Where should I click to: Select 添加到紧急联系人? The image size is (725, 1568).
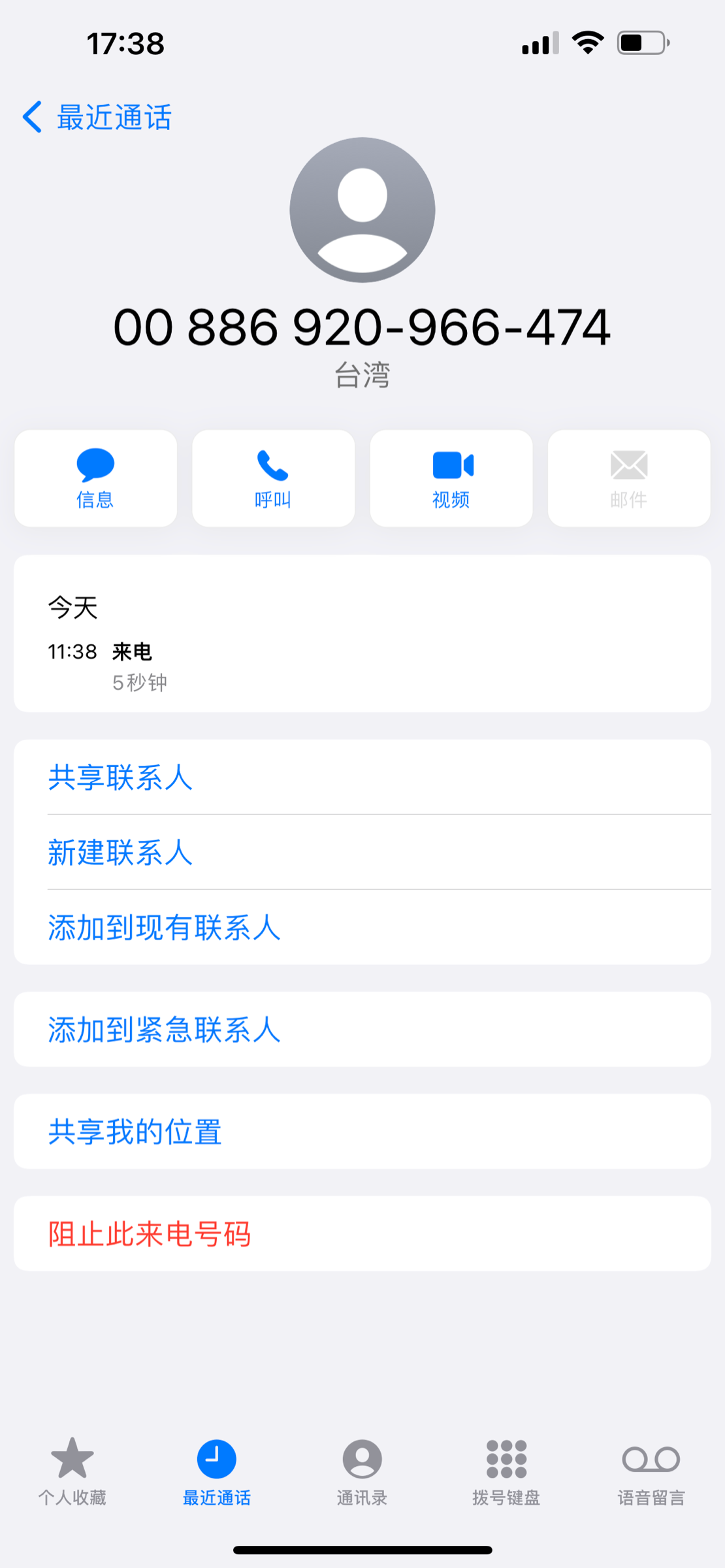click(x=362, y=1030)
